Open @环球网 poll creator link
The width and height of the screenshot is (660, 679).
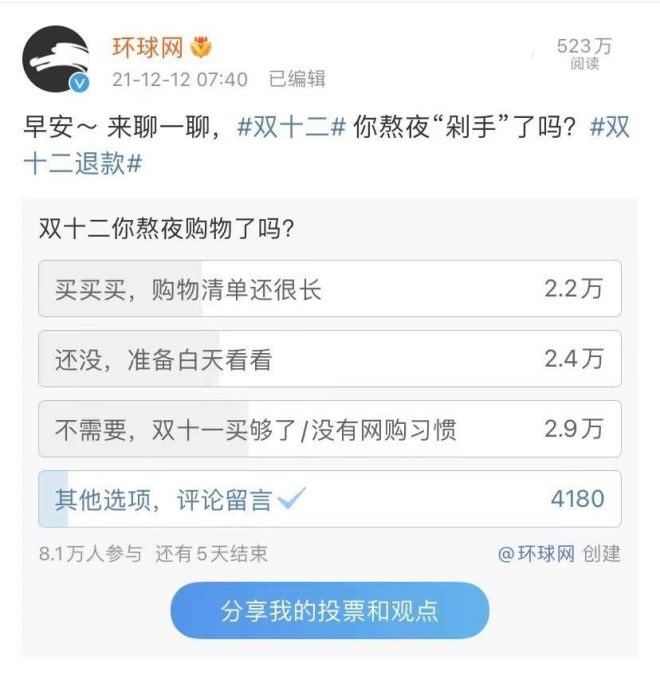(537, 553)
